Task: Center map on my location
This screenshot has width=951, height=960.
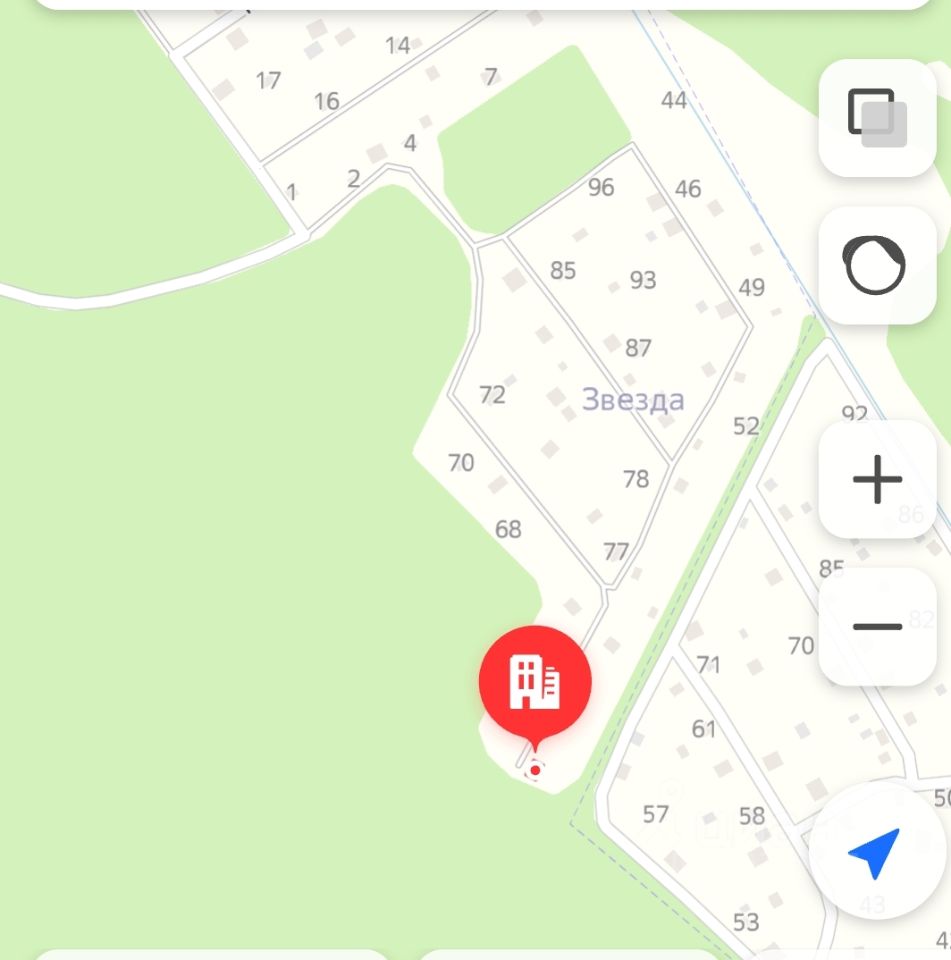Action: [x=874, y=853]
